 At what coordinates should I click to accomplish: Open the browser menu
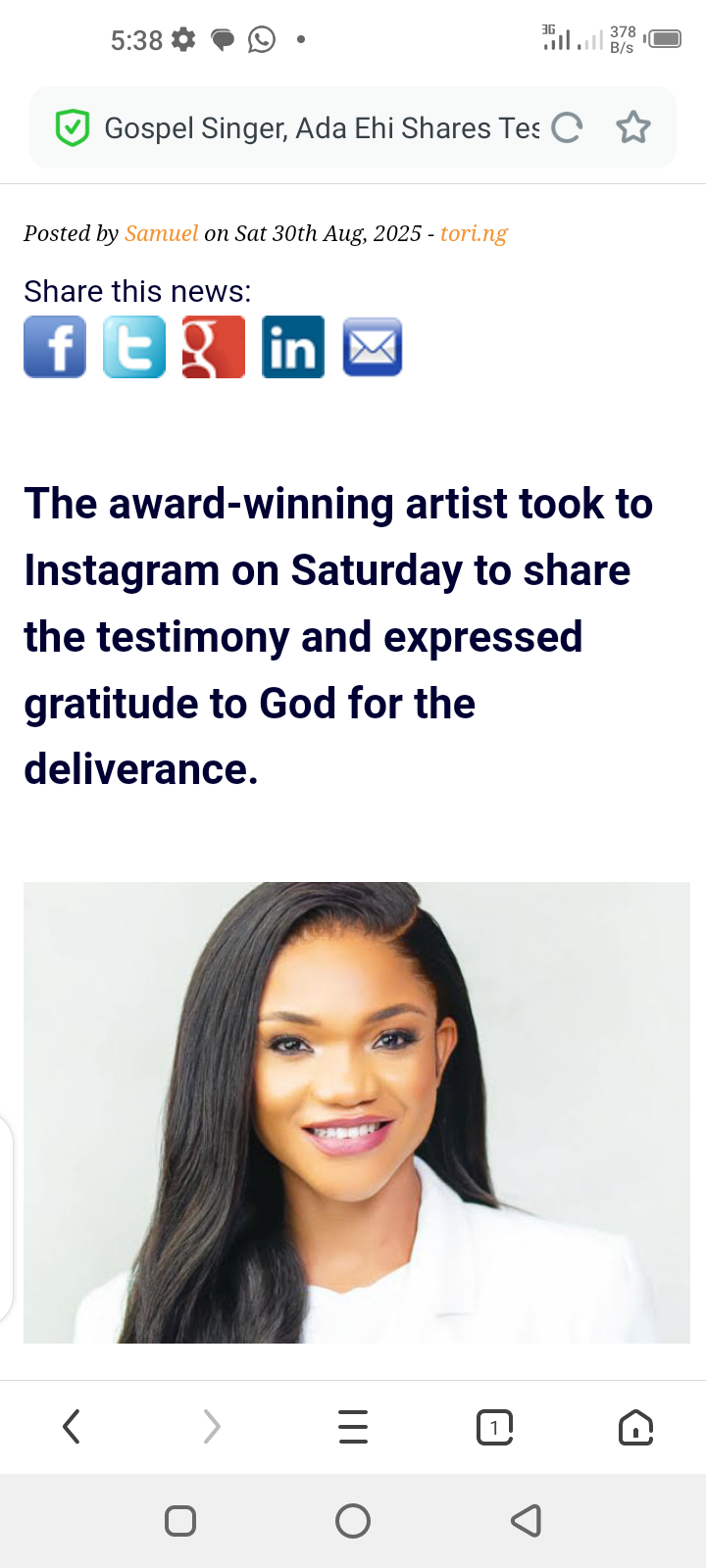(x=353, y=1427)
